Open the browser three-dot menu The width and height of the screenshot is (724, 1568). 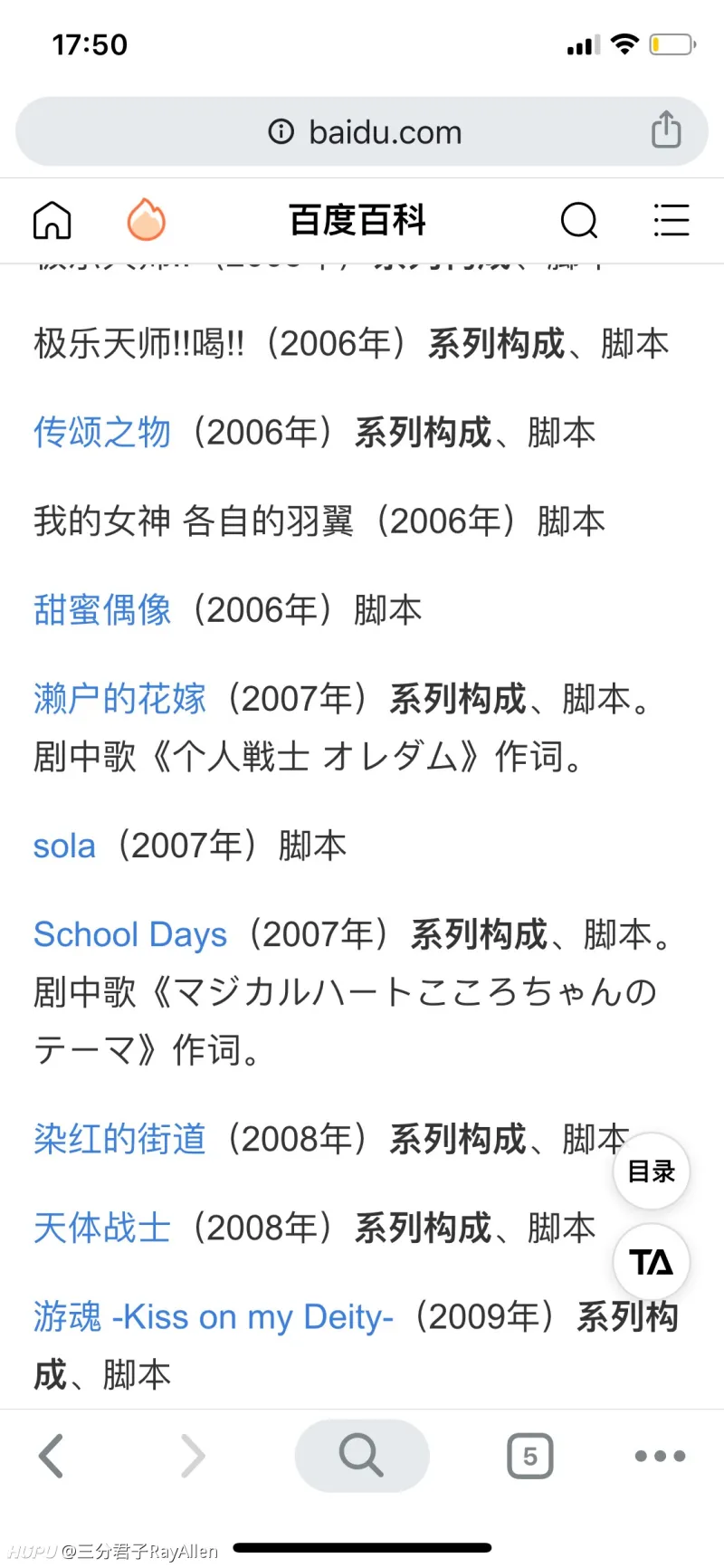click(x=660, y=1456)
